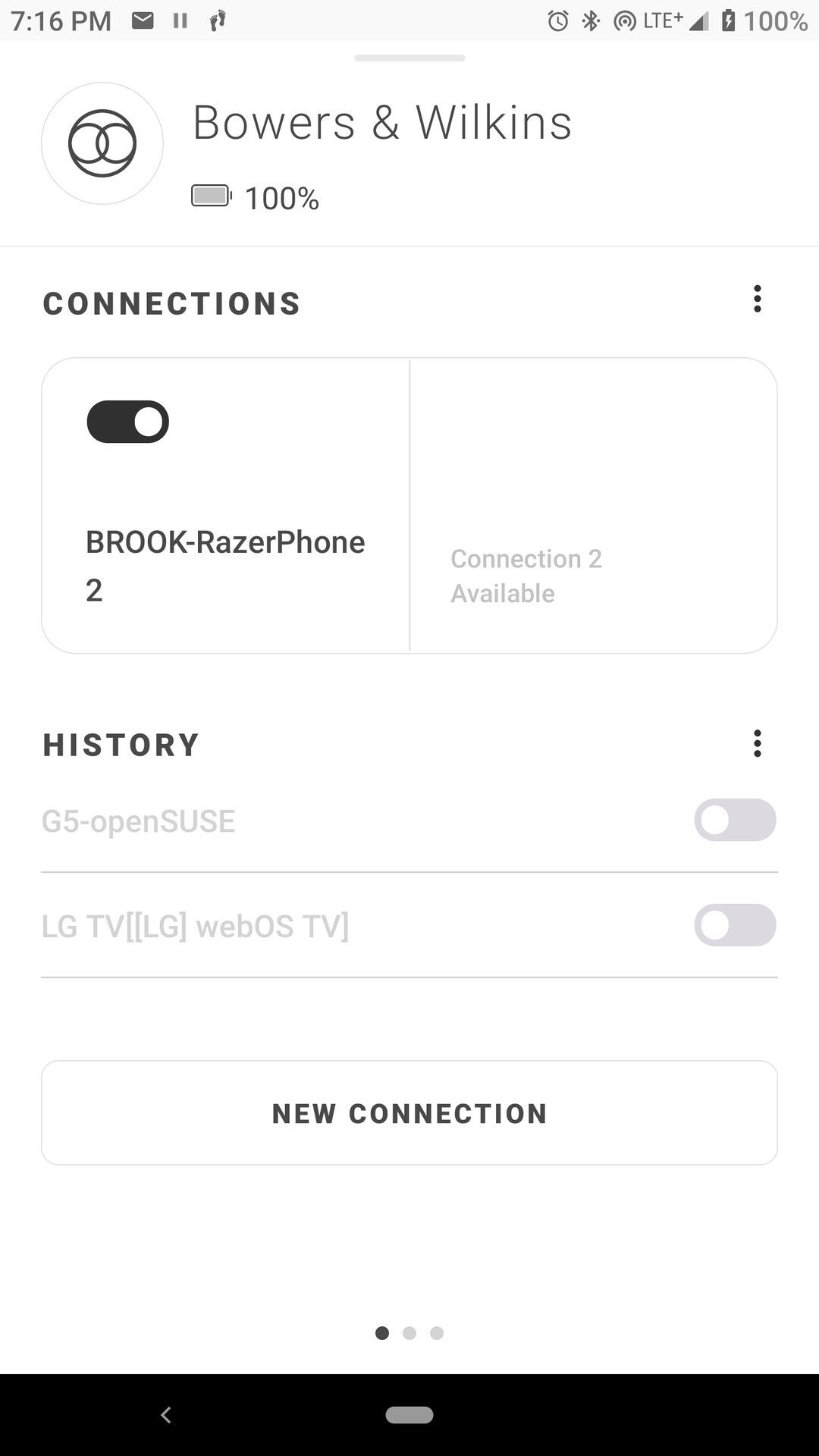Select the Connection 2 Available slot
Screen dimensions: 819x1456
(x=594, y=506)
